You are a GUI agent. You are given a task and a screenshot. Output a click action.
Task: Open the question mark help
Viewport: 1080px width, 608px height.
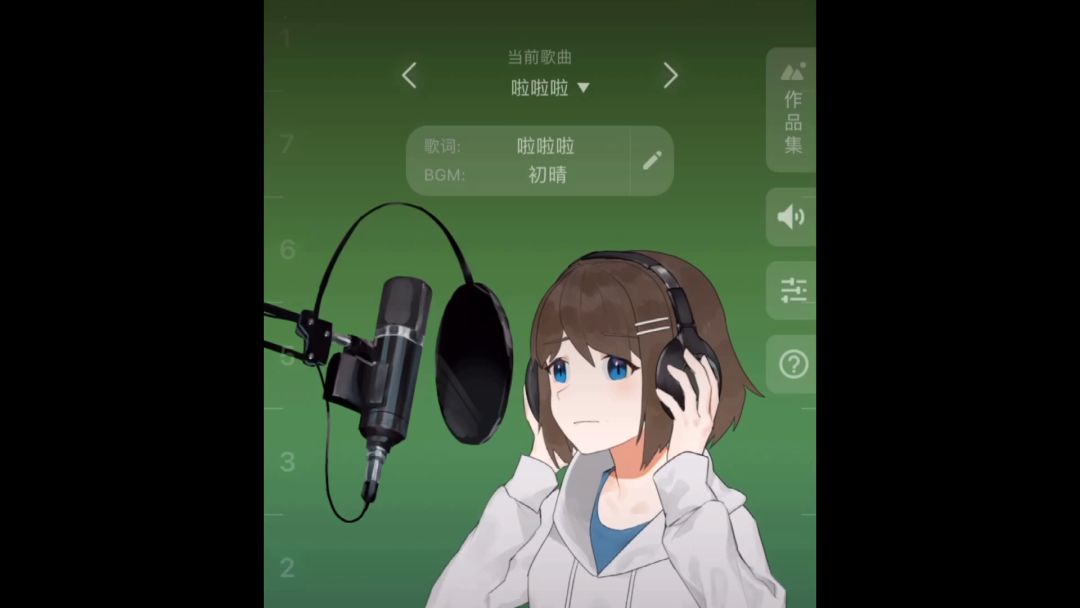(791, 364)
